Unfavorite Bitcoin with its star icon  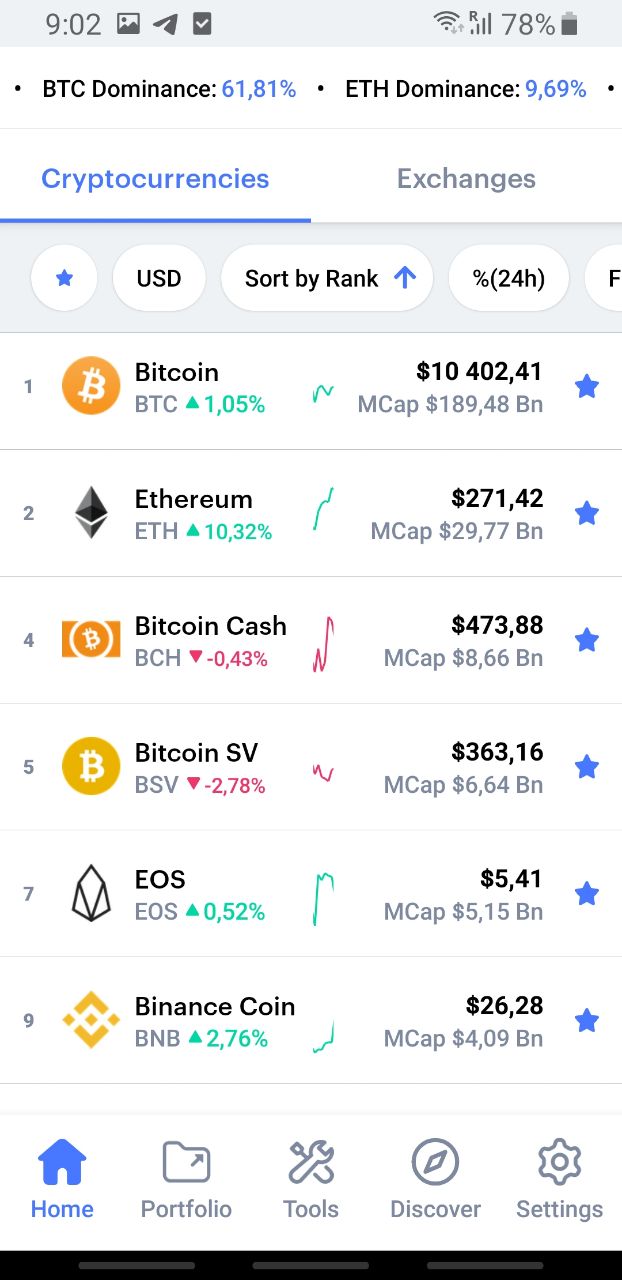[x=587, y=386]
